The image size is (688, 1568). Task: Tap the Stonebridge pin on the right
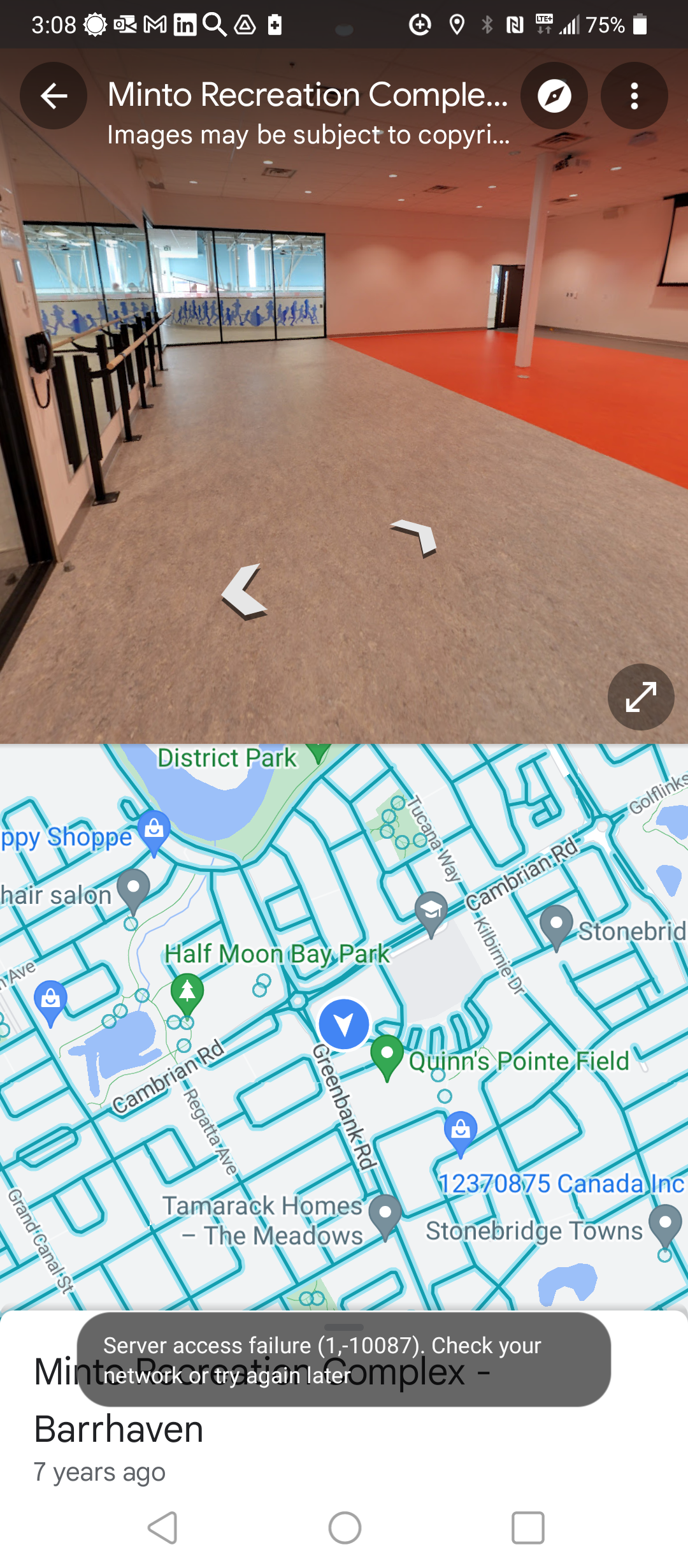(x=556, y=925)
